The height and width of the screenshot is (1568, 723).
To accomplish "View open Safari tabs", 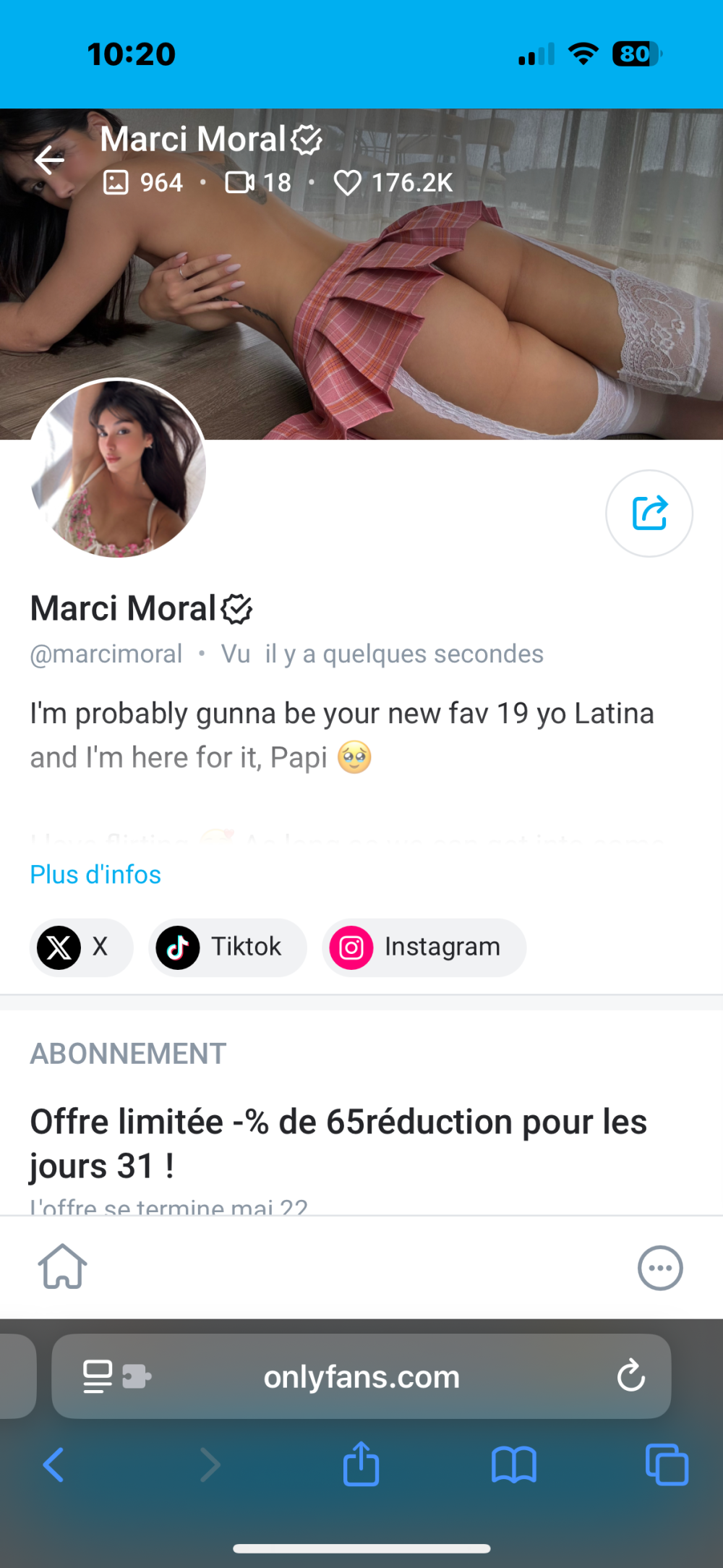I will [x=666, y=1465].
